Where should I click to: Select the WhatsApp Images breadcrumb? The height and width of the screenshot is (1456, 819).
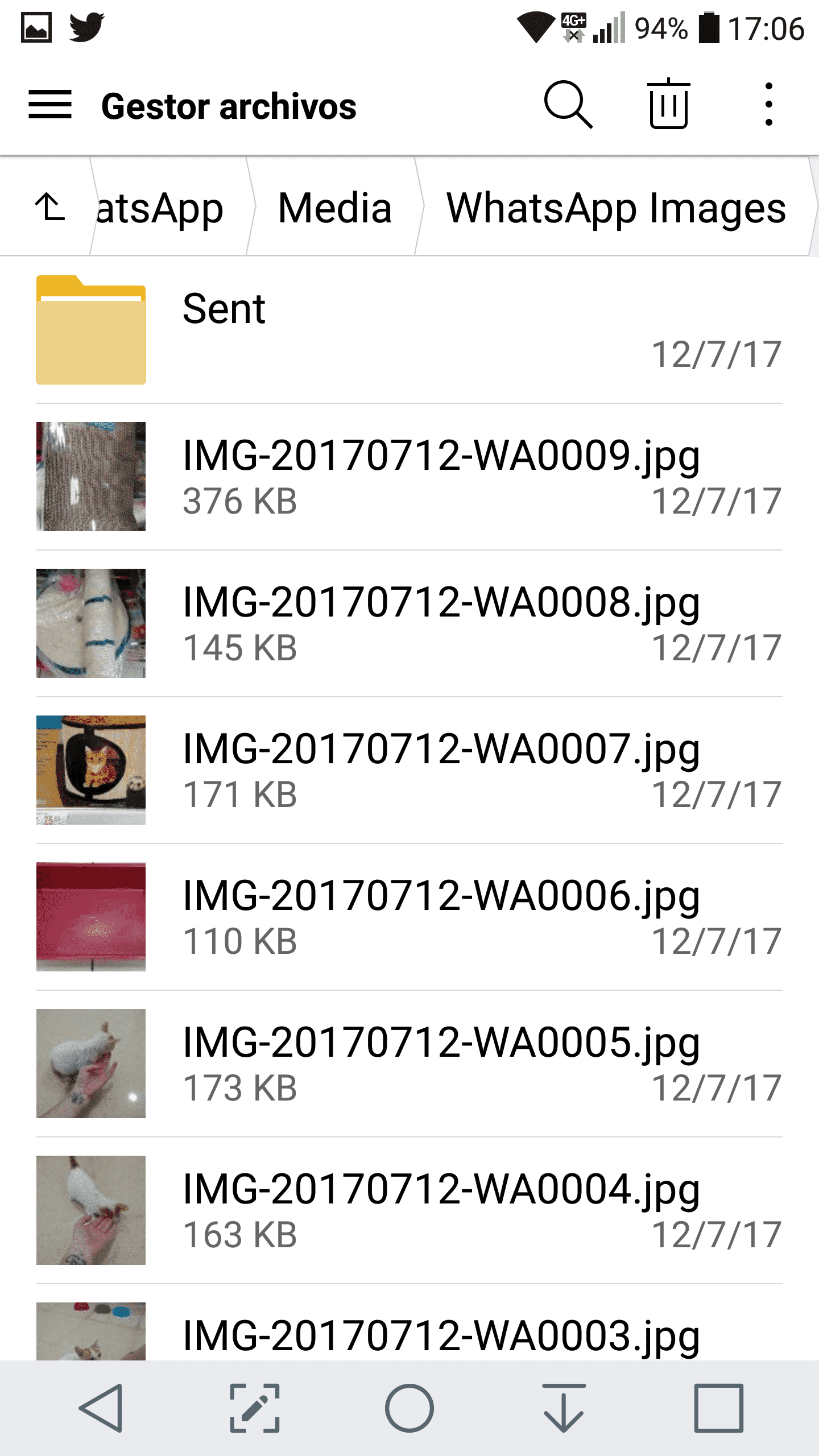(x=616, y=208)
